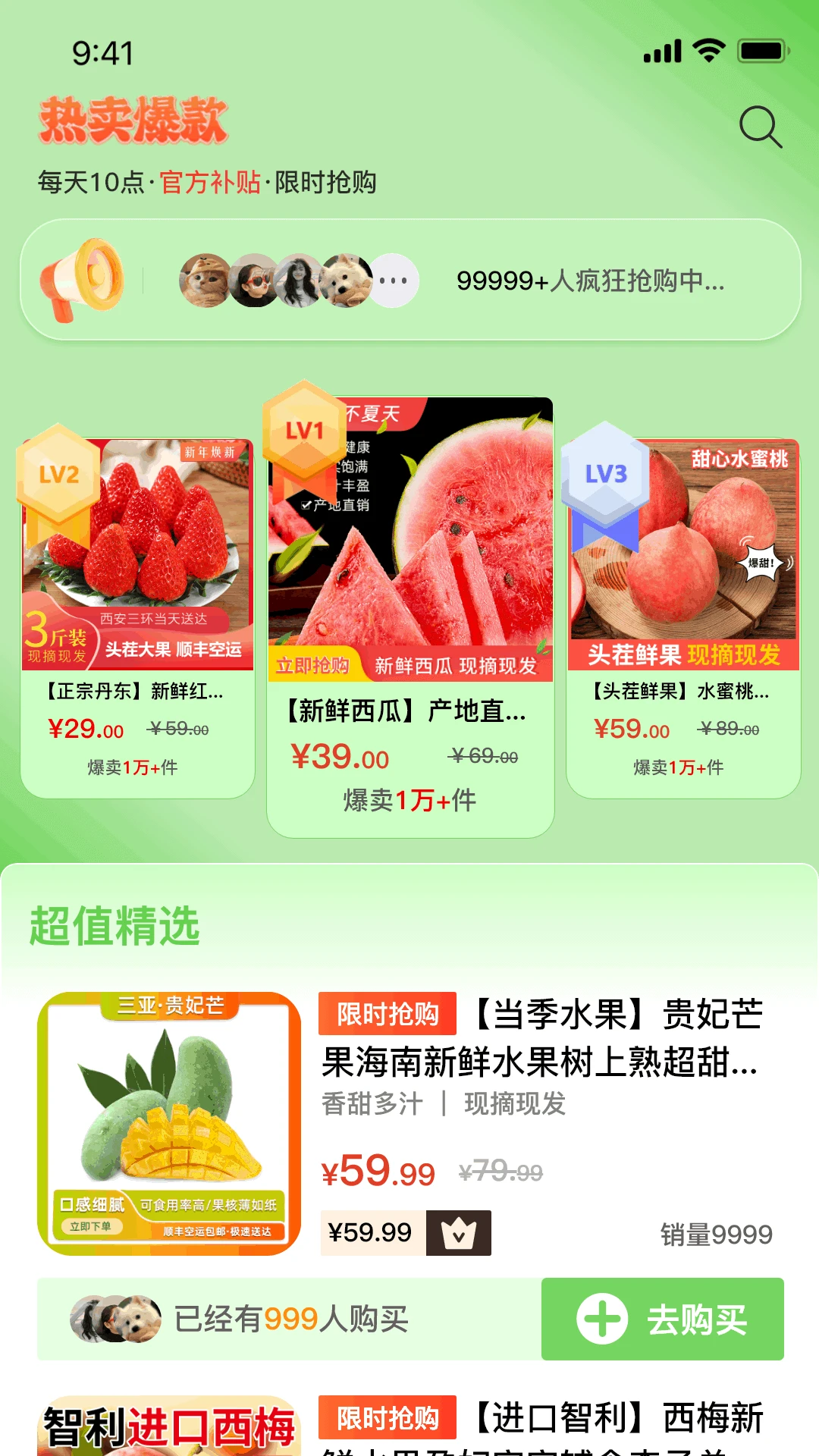Expand the ellipsis after user avatars
This screenshot has width=819, height=1456.
(393, 281)
